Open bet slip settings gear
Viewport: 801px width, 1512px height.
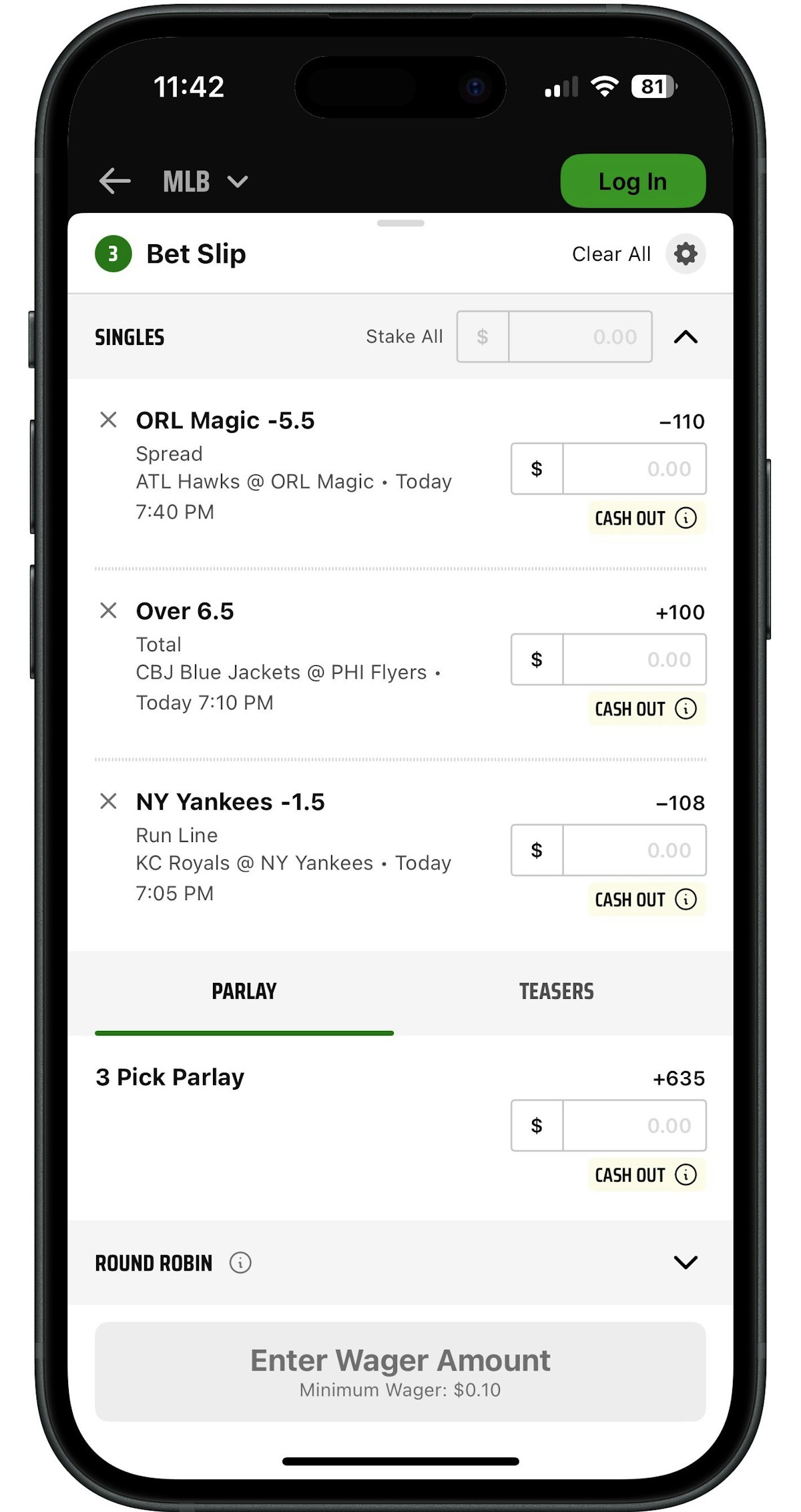[x=686, y=254]
